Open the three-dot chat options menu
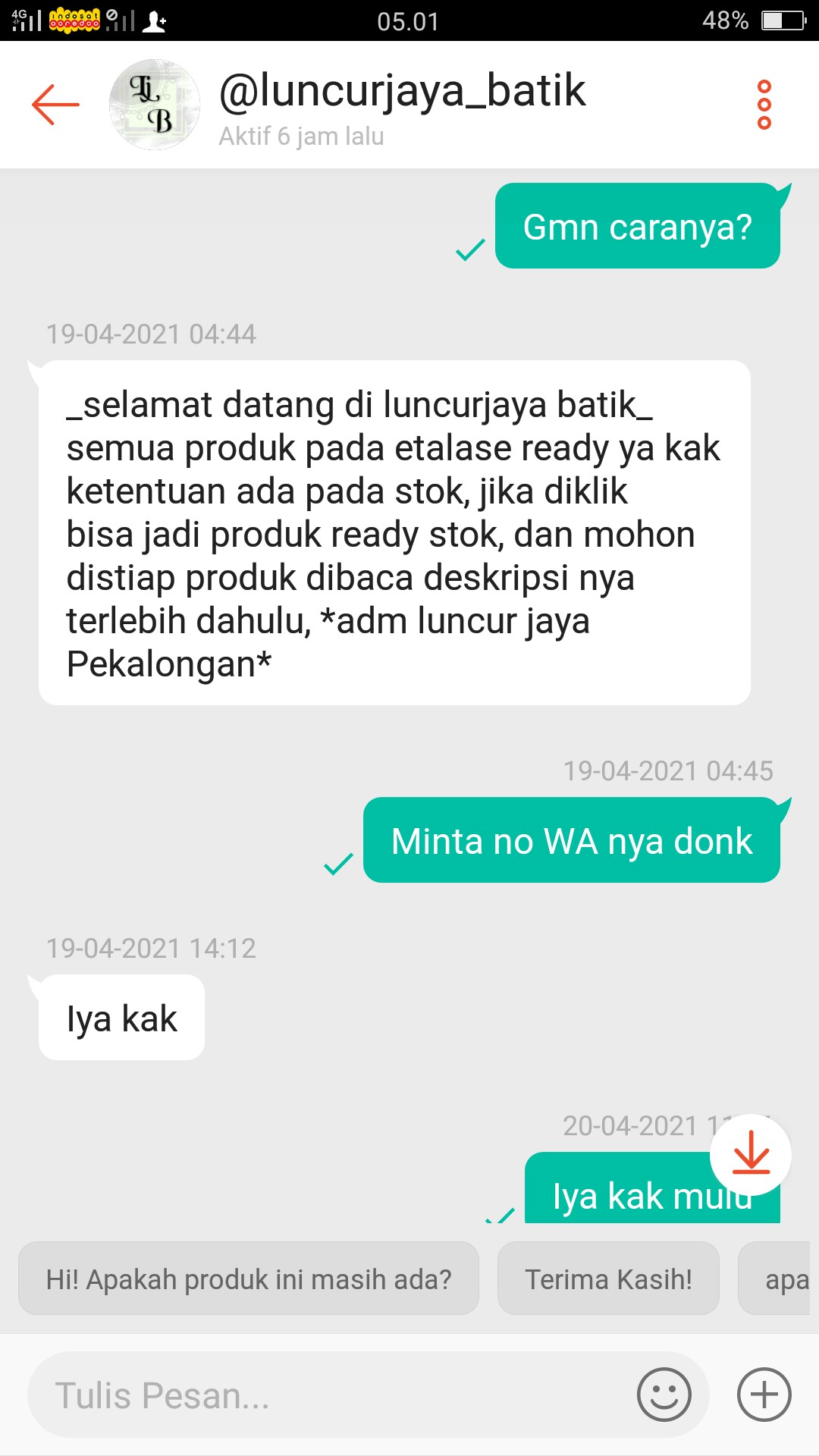Screen dimensions: 819x1456 point(764,105)
